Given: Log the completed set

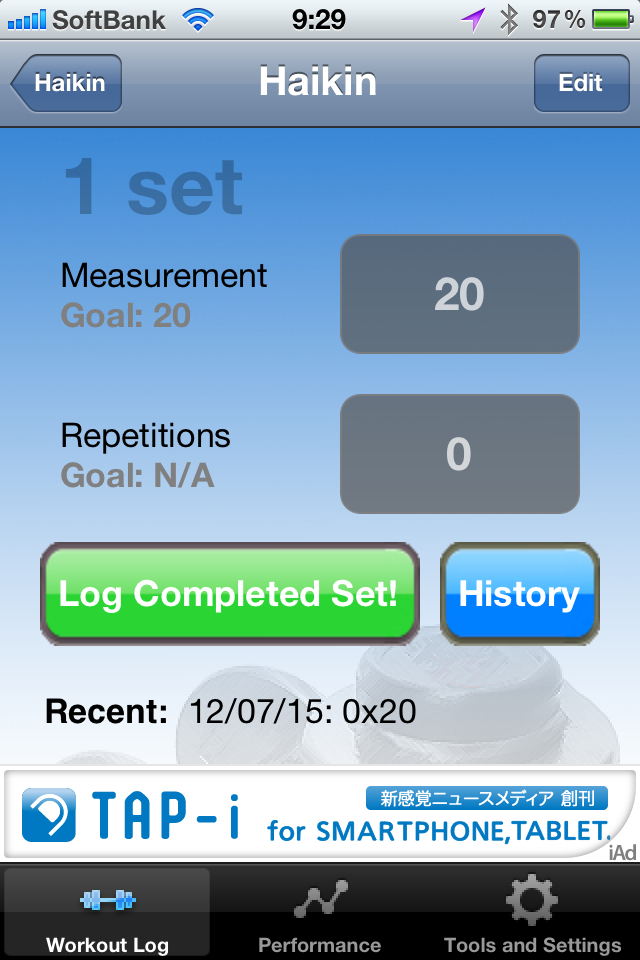Looking at the screenshot, I should pyautogui.click(x=229, y=594).
